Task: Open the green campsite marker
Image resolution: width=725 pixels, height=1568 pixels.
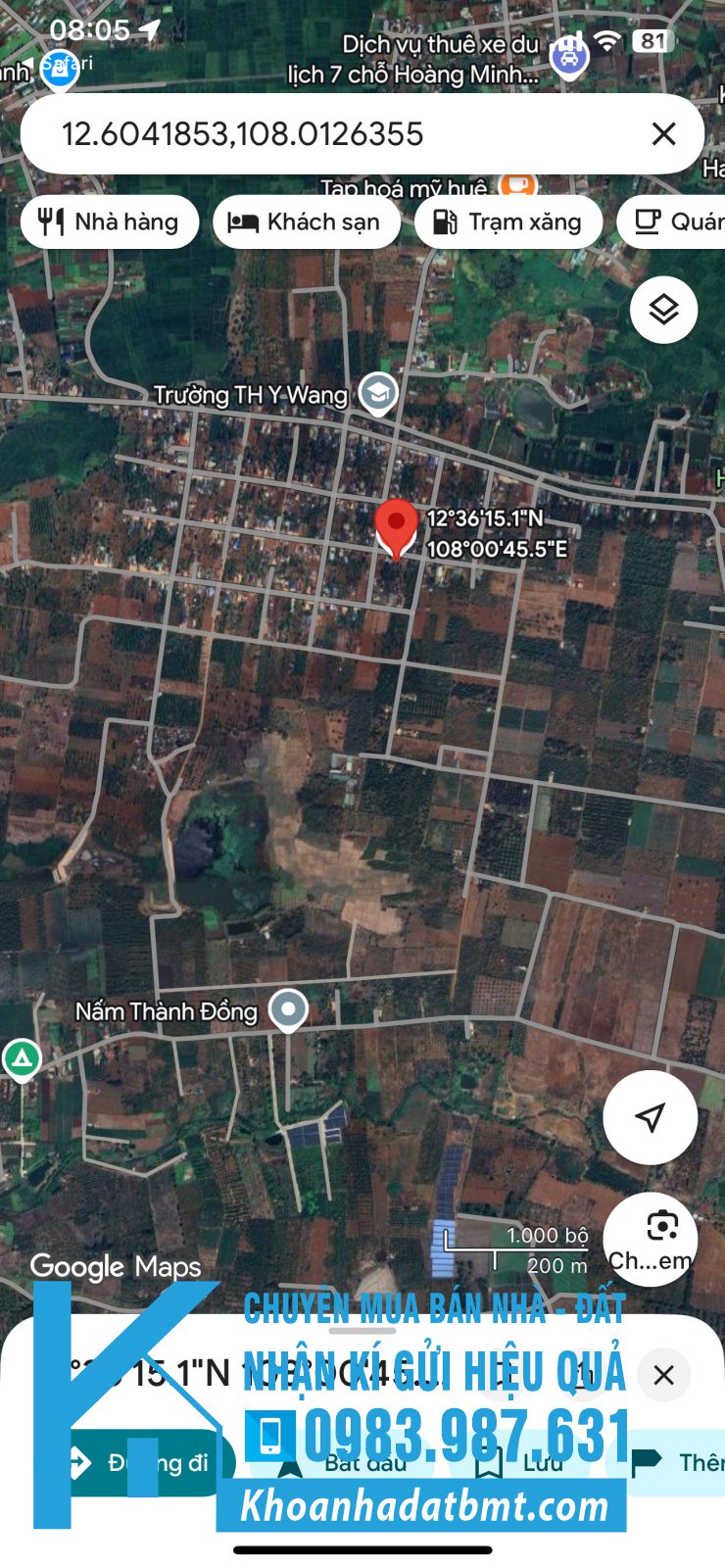Action: (x=22, y=1058)
